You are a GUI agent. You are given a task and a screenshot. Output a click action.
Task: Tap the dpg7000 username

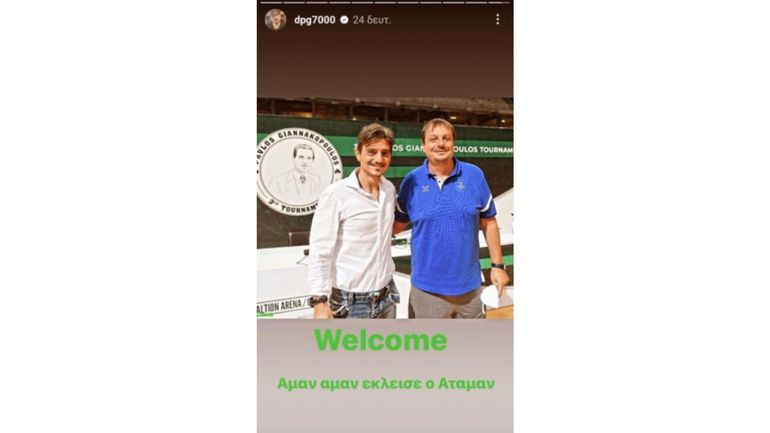tap(314, 19)
